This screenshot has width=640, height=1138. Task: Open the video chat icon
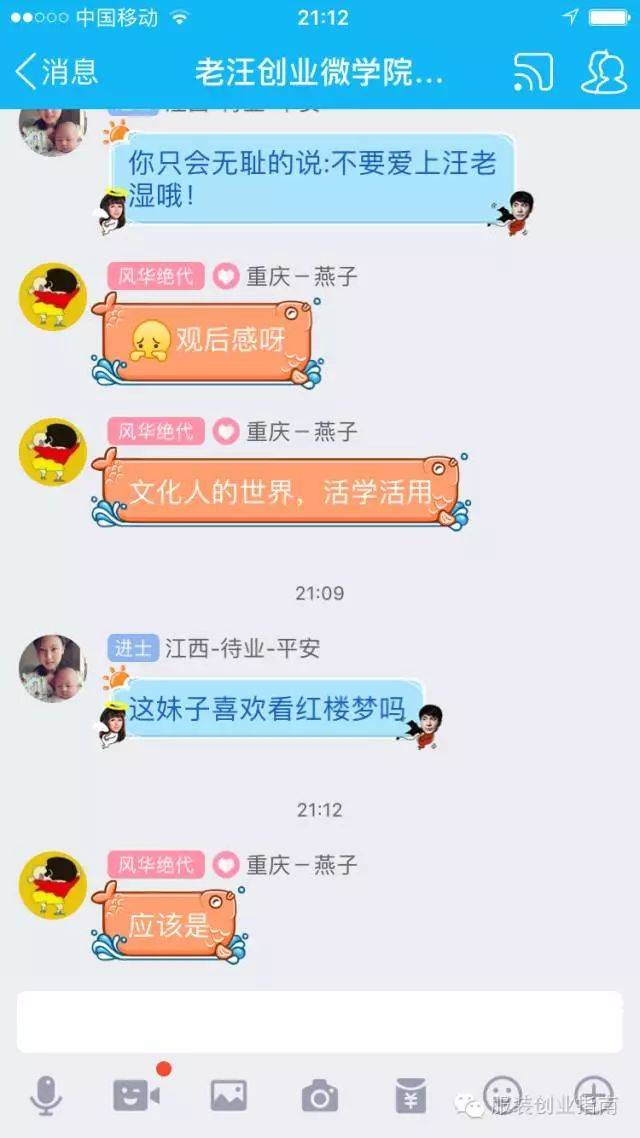136,1095
